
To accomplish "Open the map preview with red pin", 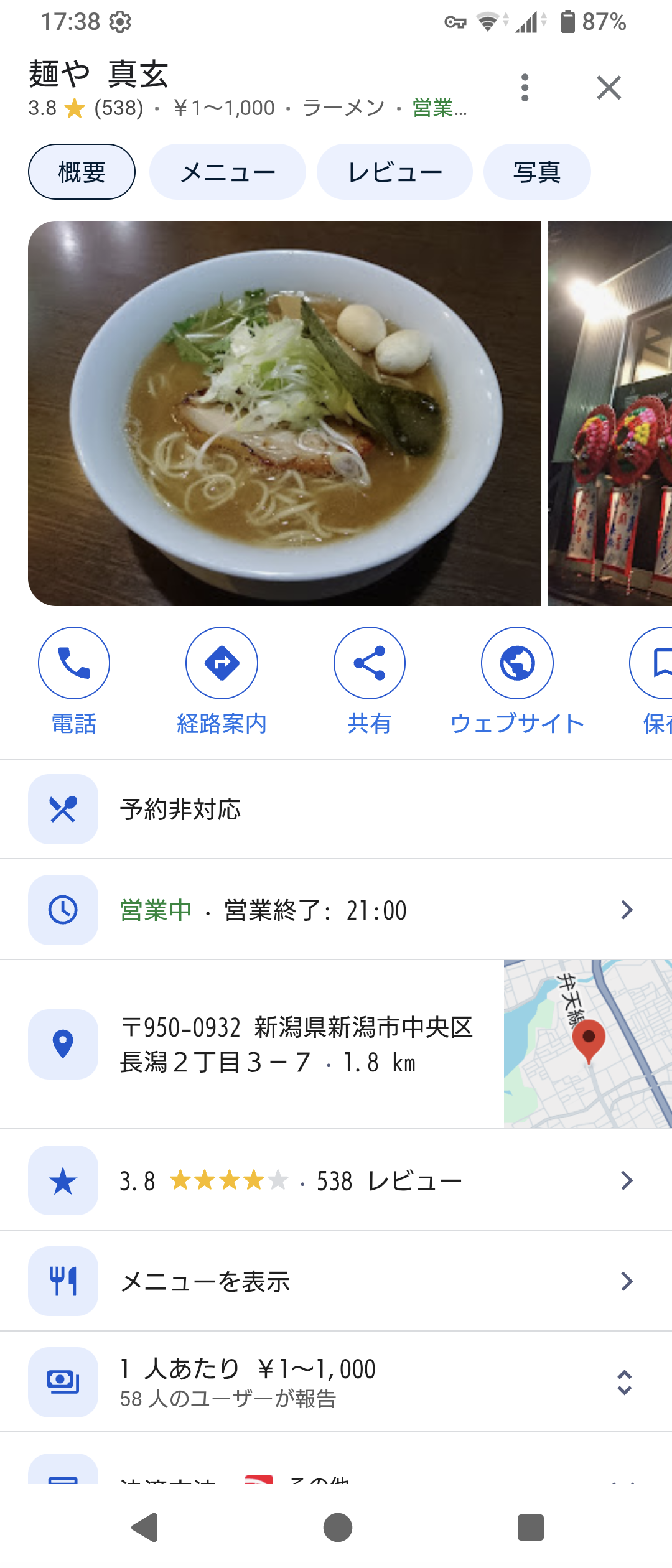I will click(587, 1044).
